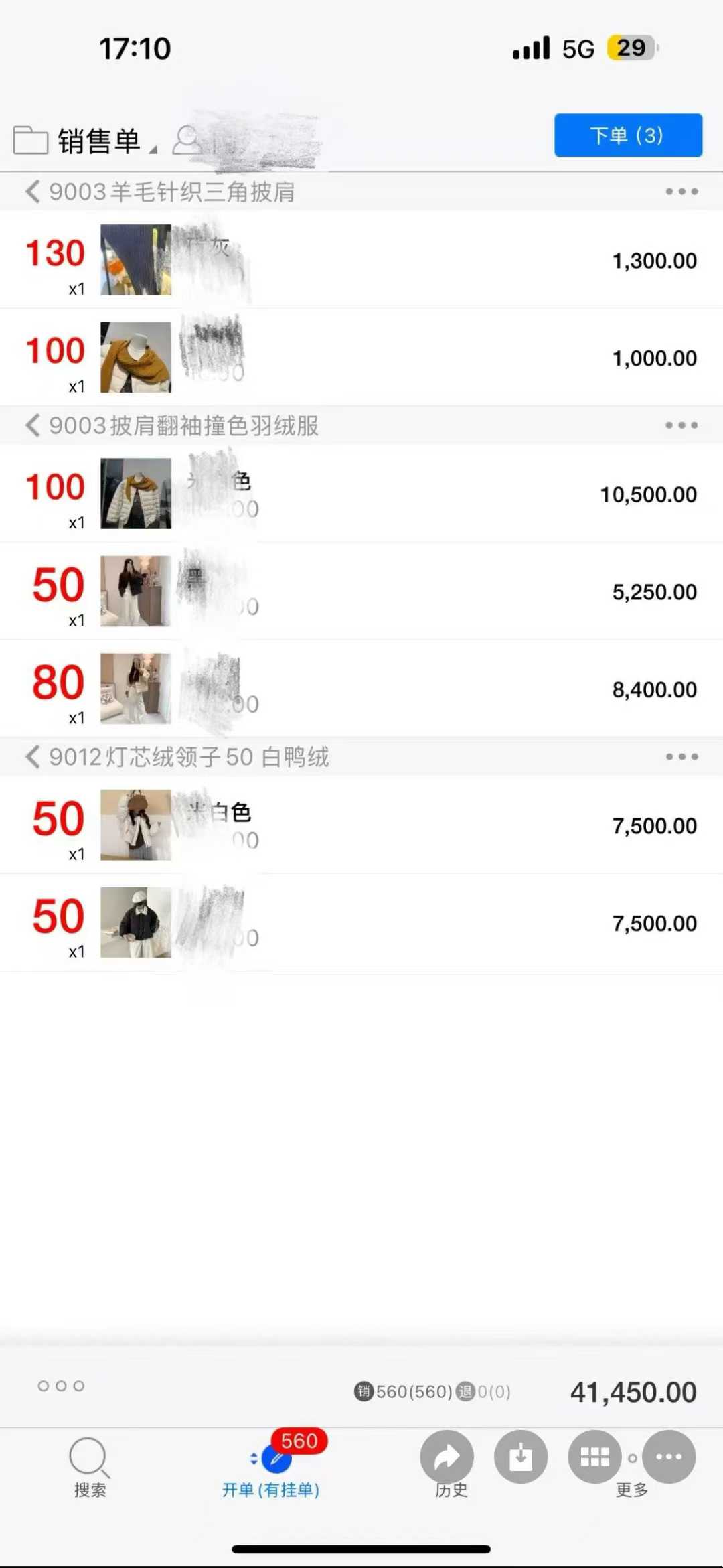Open more options for 9003披肩翻袖撞色羽绒服
The image size is (723, 1568).
coord(681,425)
